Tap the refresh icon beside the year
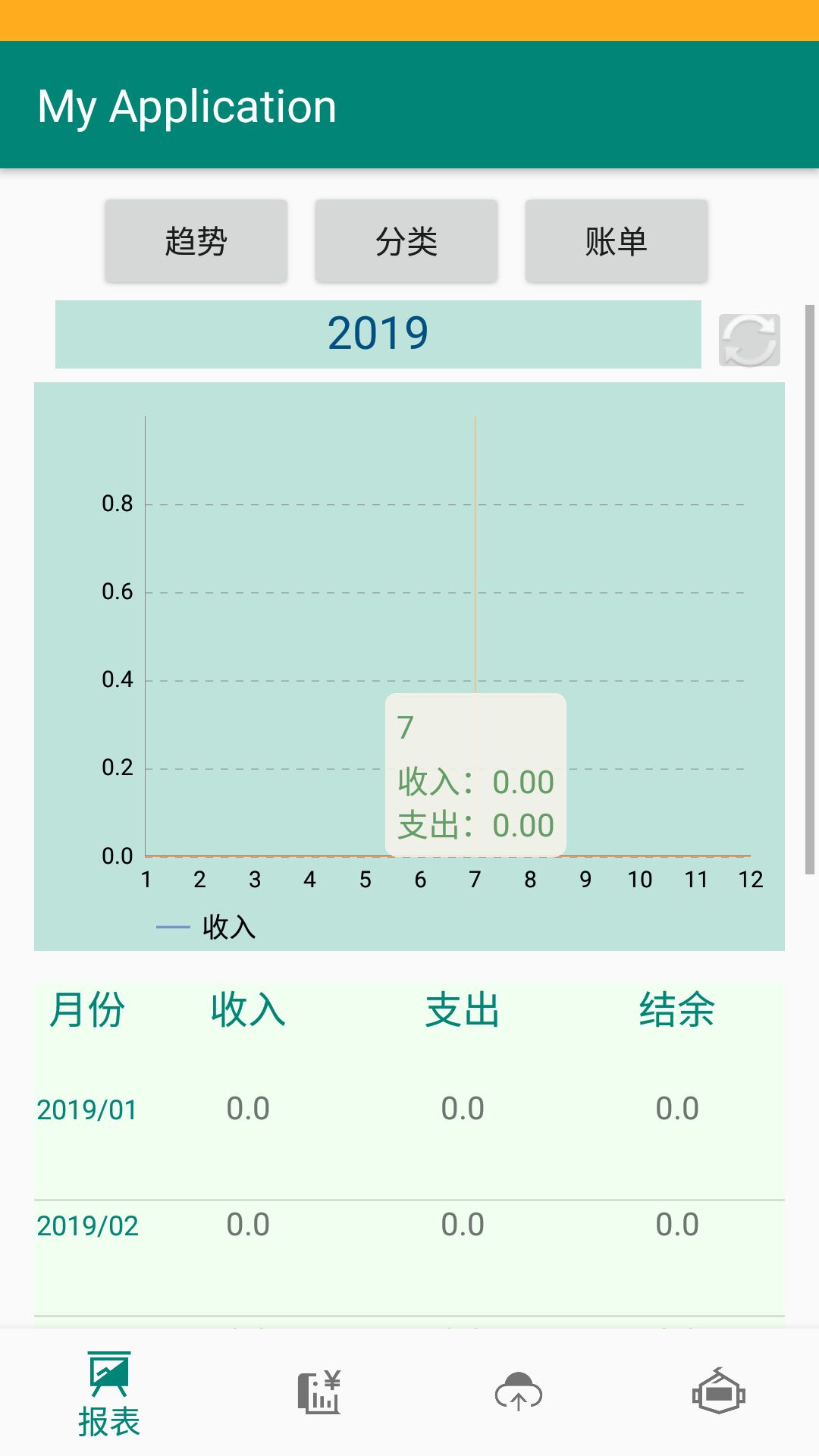Screen dimensions: 819x1456 [749, 340]
